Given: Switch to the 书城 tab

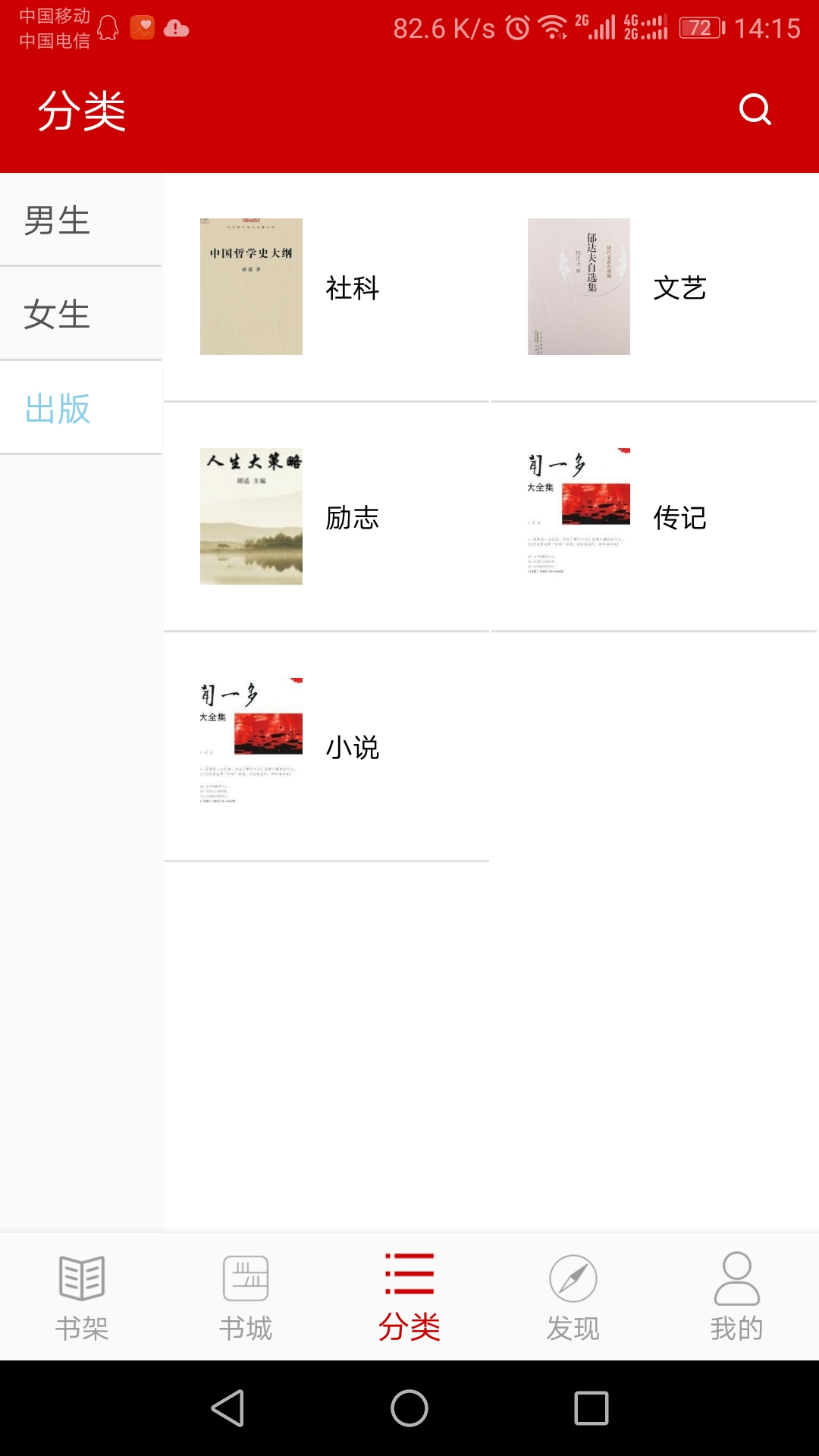Looking at the screenshot, I should [x=246, y=1297].
